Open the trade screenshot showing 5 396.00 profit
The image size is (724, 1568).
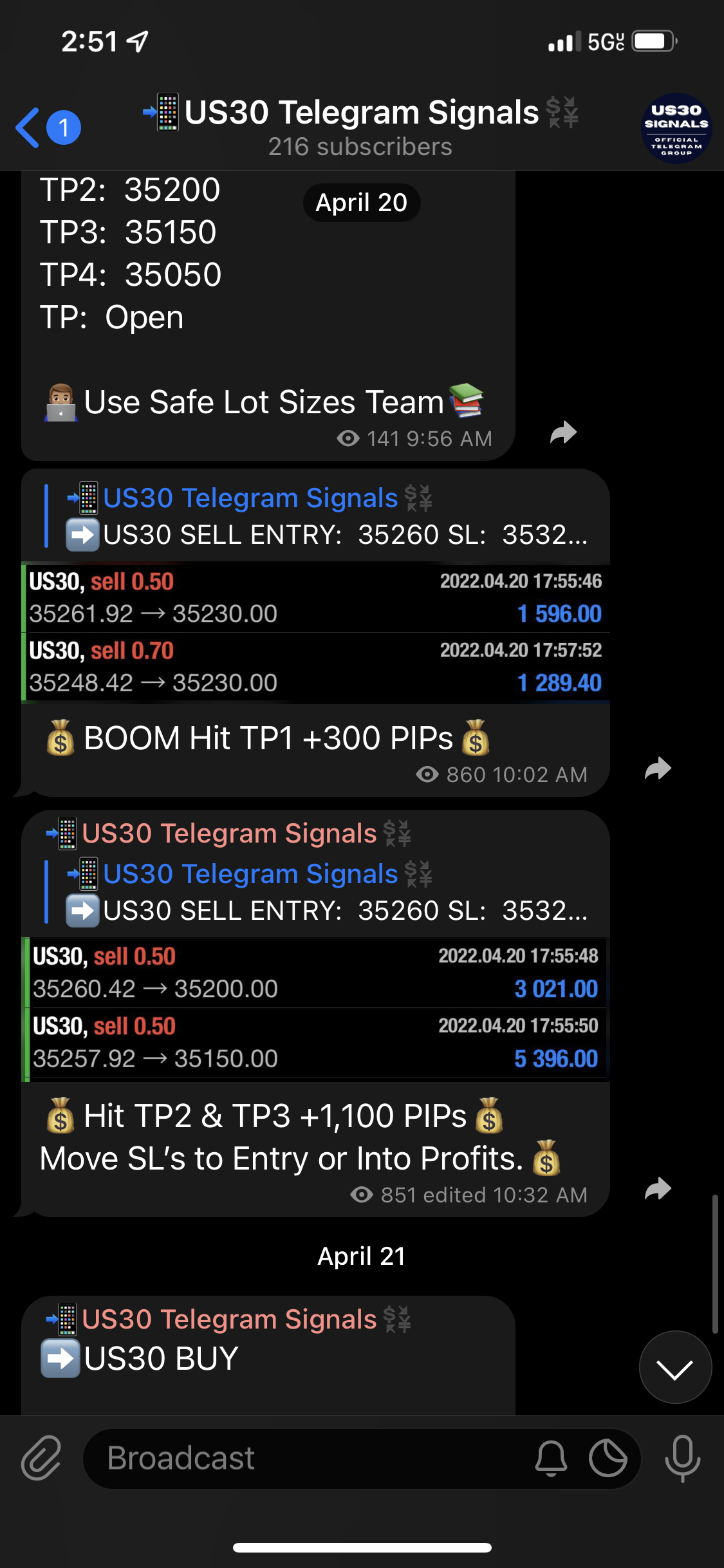[x=315, y=1009]
